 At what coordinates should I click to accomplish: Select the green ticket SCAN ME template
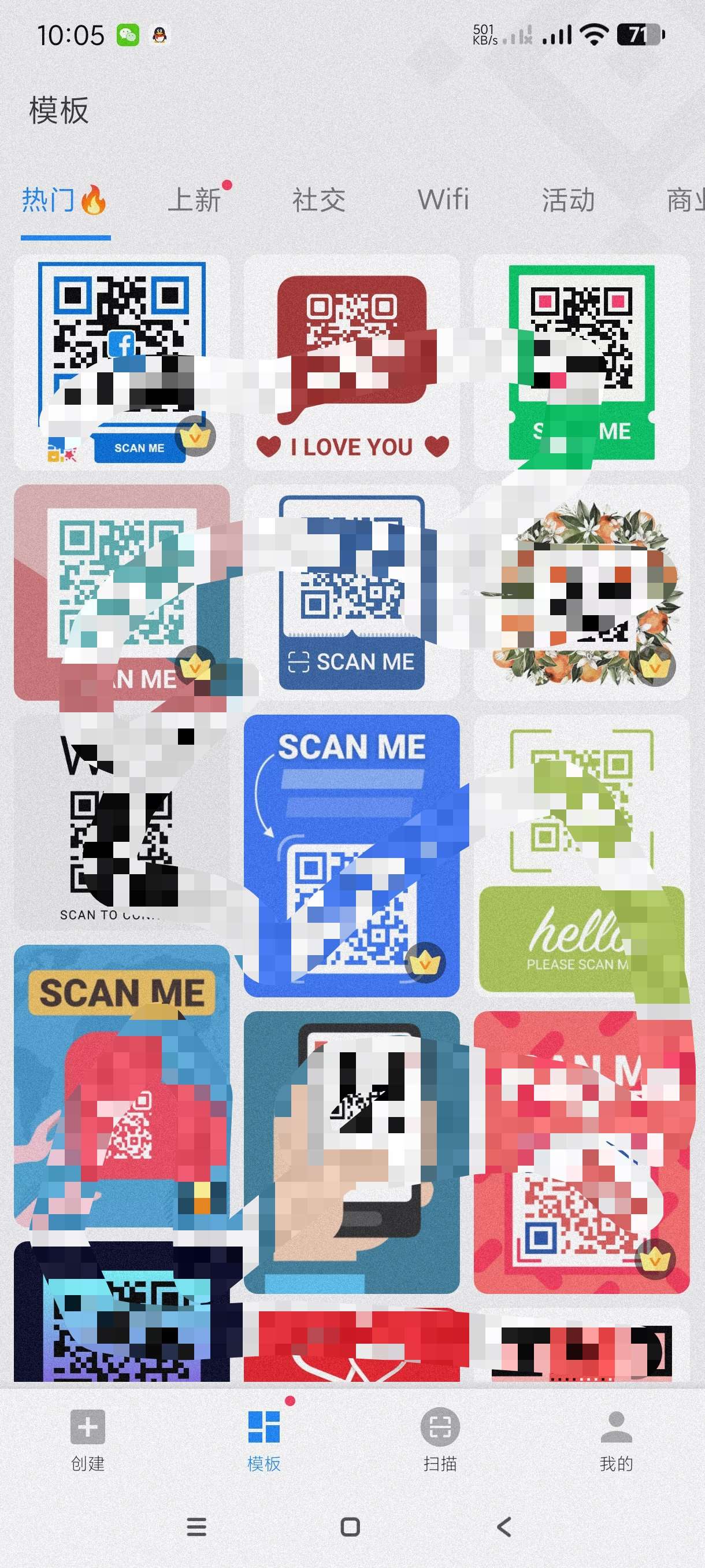(581, 362)
